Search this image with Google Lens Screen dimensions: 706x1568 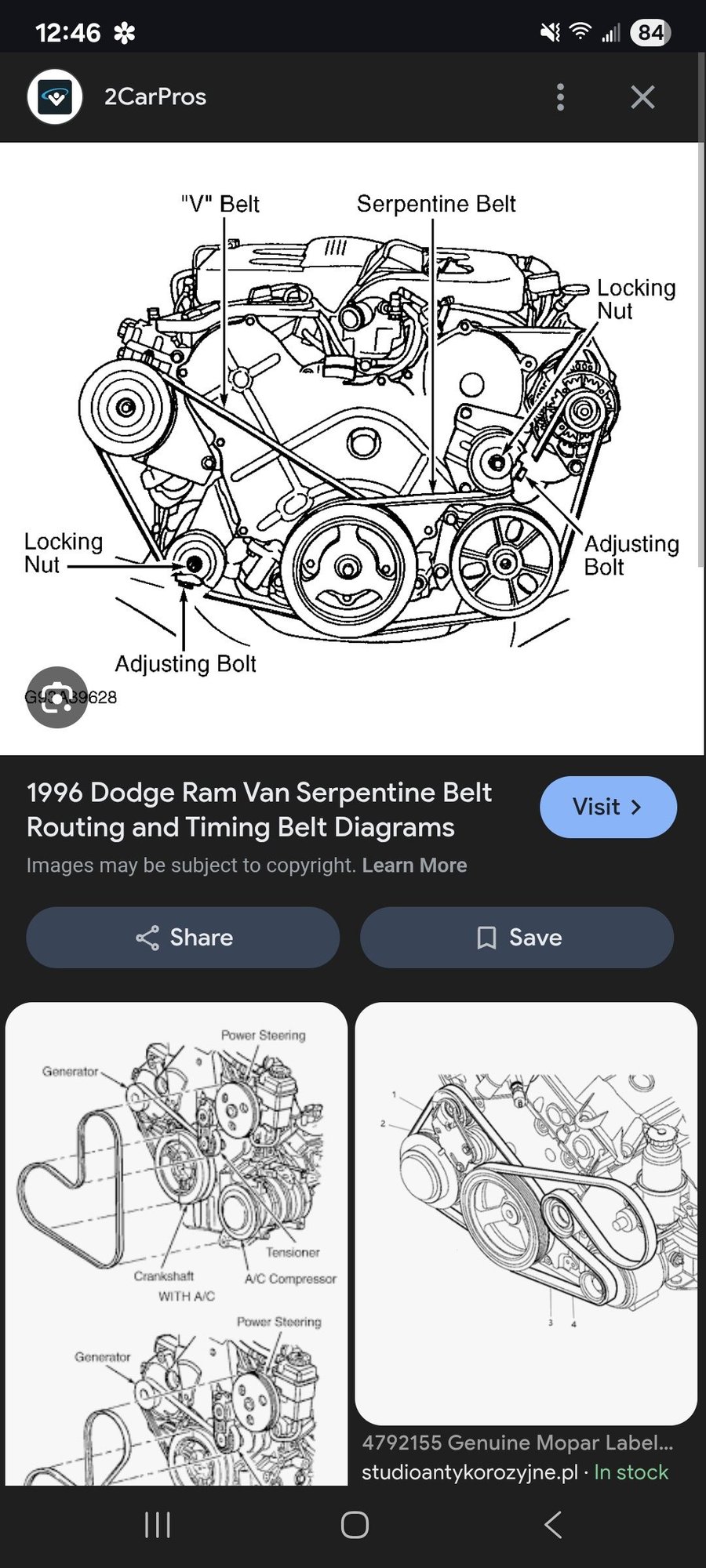pyautogui.click(x=56, y=698)
